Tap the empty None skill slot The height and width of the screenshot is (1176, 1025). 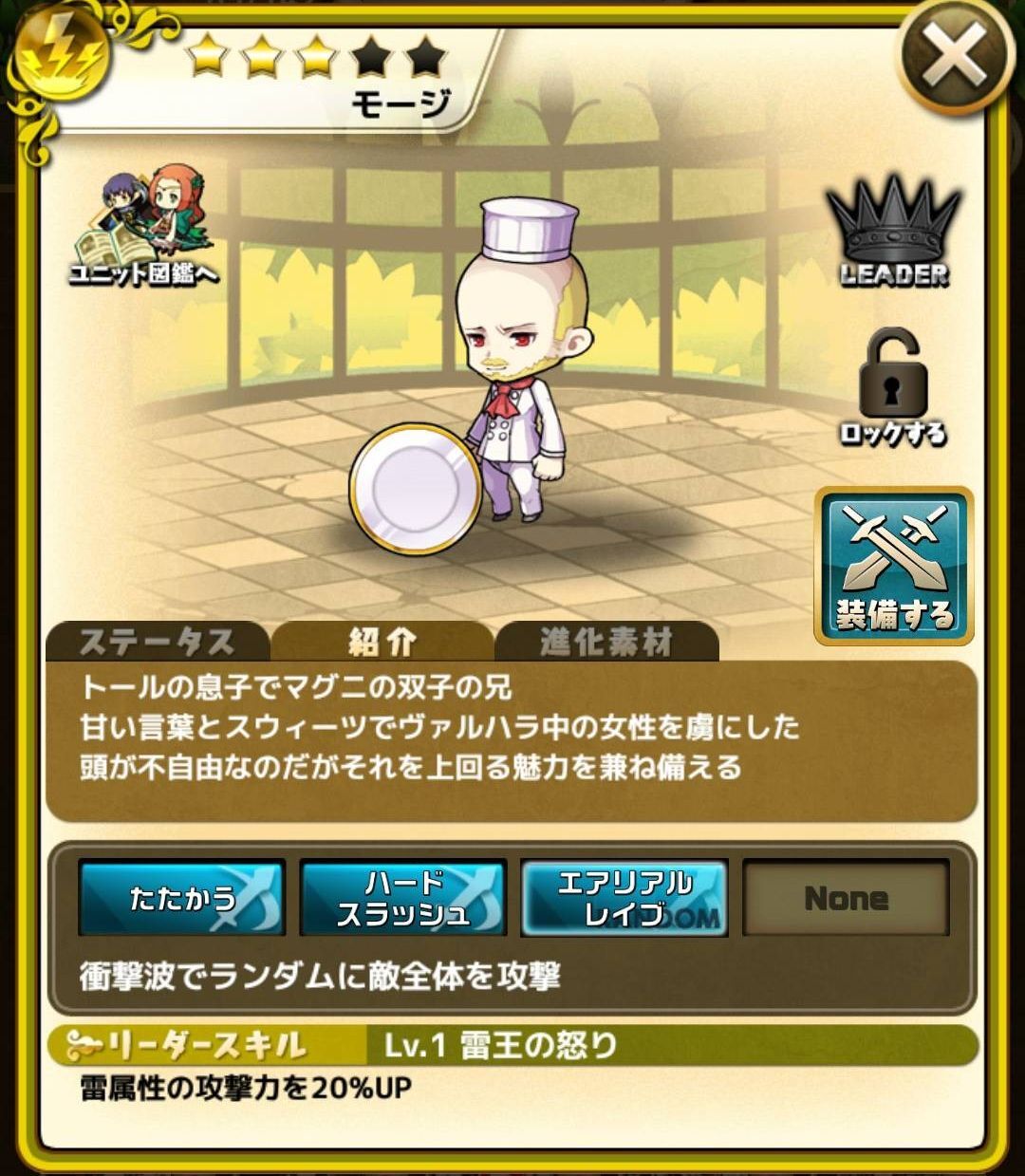click(x=846, y=898)
